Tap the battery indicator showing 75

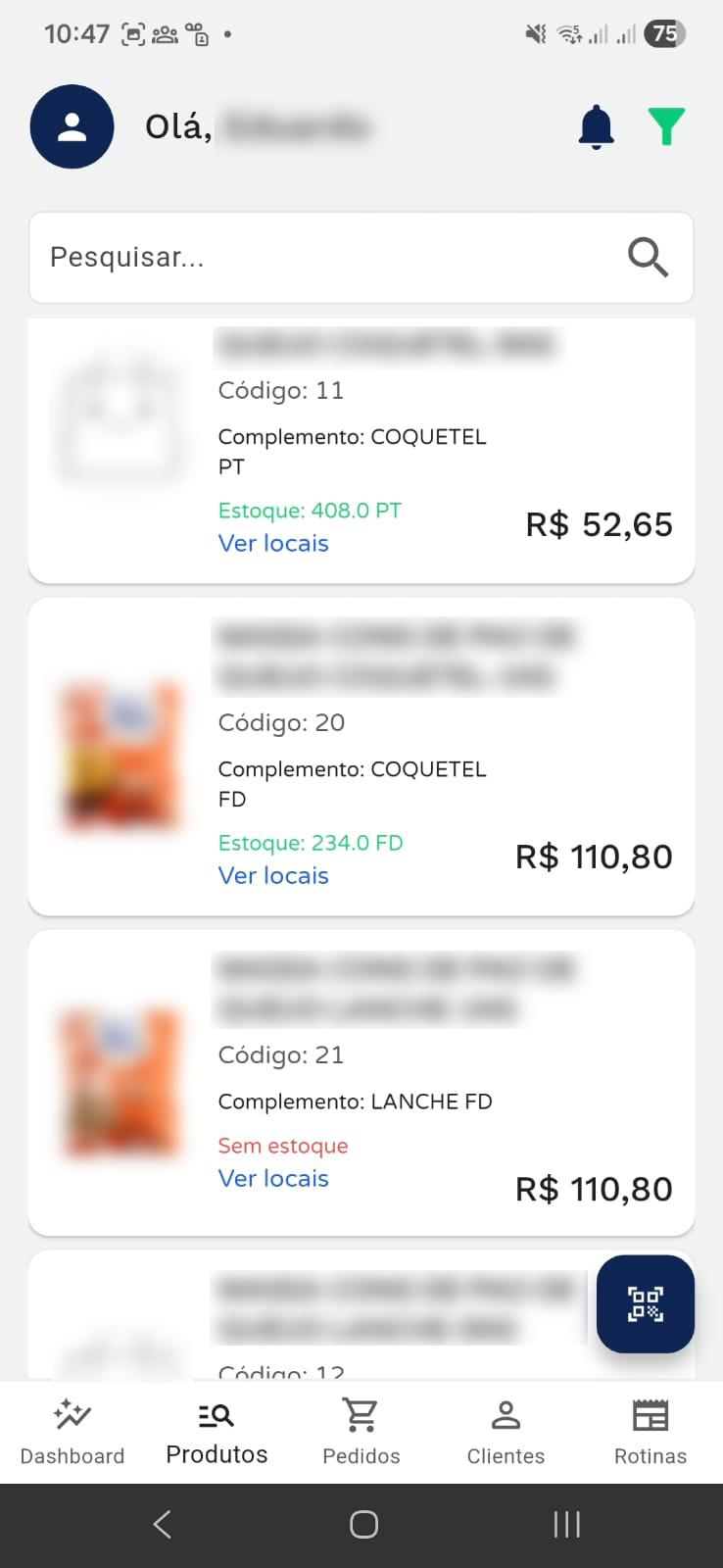tap(665, 33)
